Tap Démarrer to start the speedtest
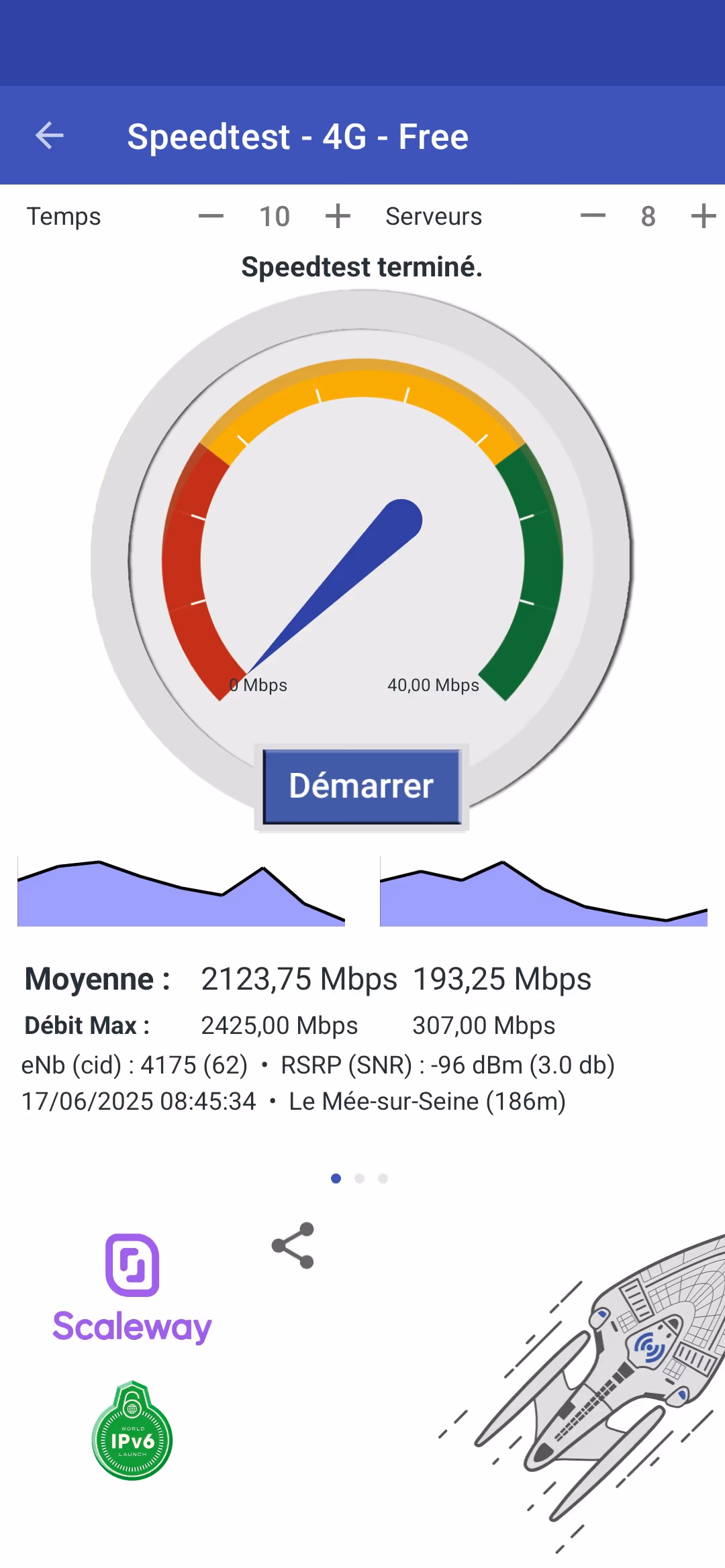This screenshot has height=1568, width=725. tap(362, 786)
